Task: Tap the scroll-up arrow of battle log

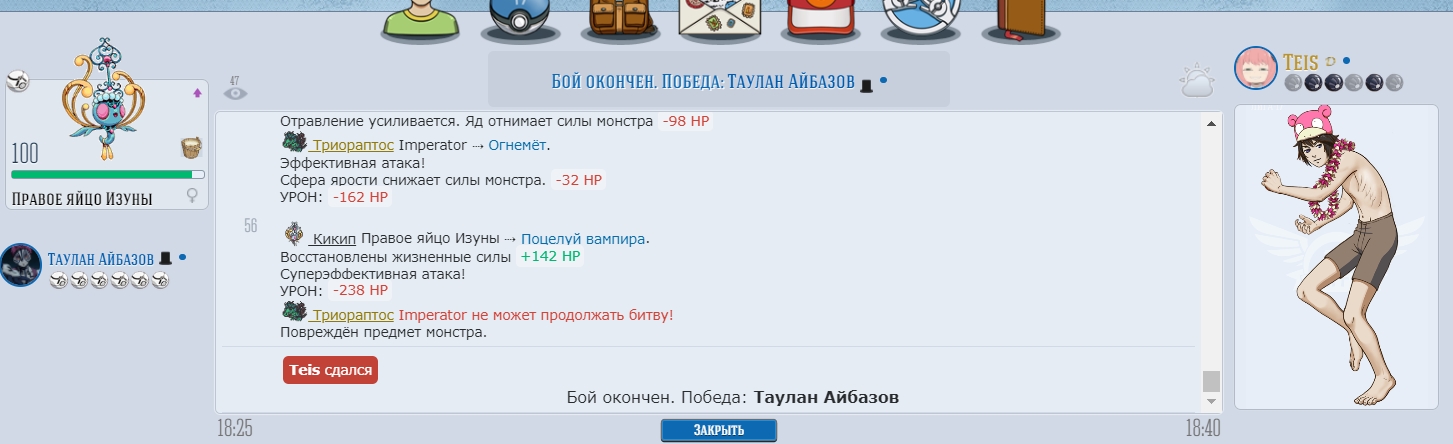Action: 1211,123
